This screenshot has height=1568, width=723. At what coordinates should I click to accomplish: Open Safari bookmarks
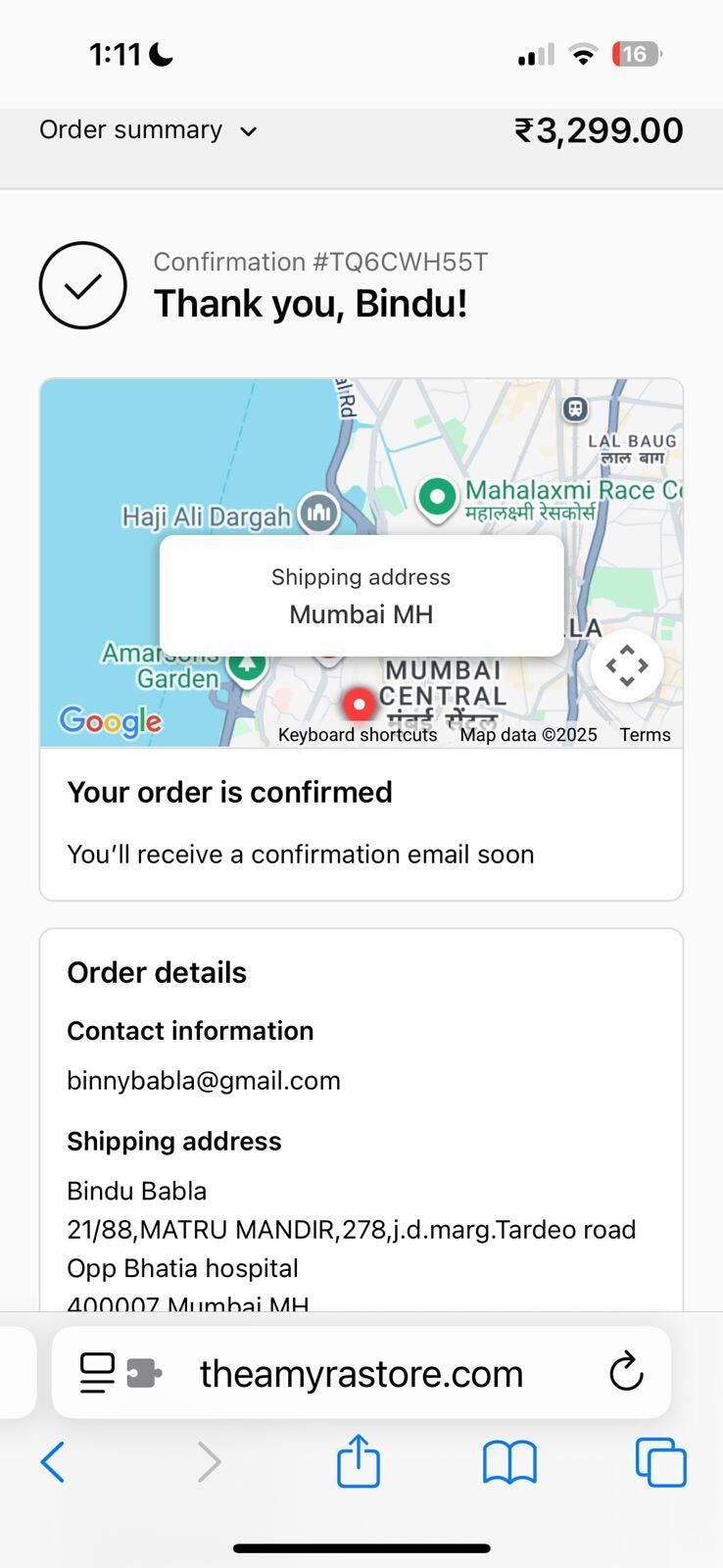pos(509,1462)
